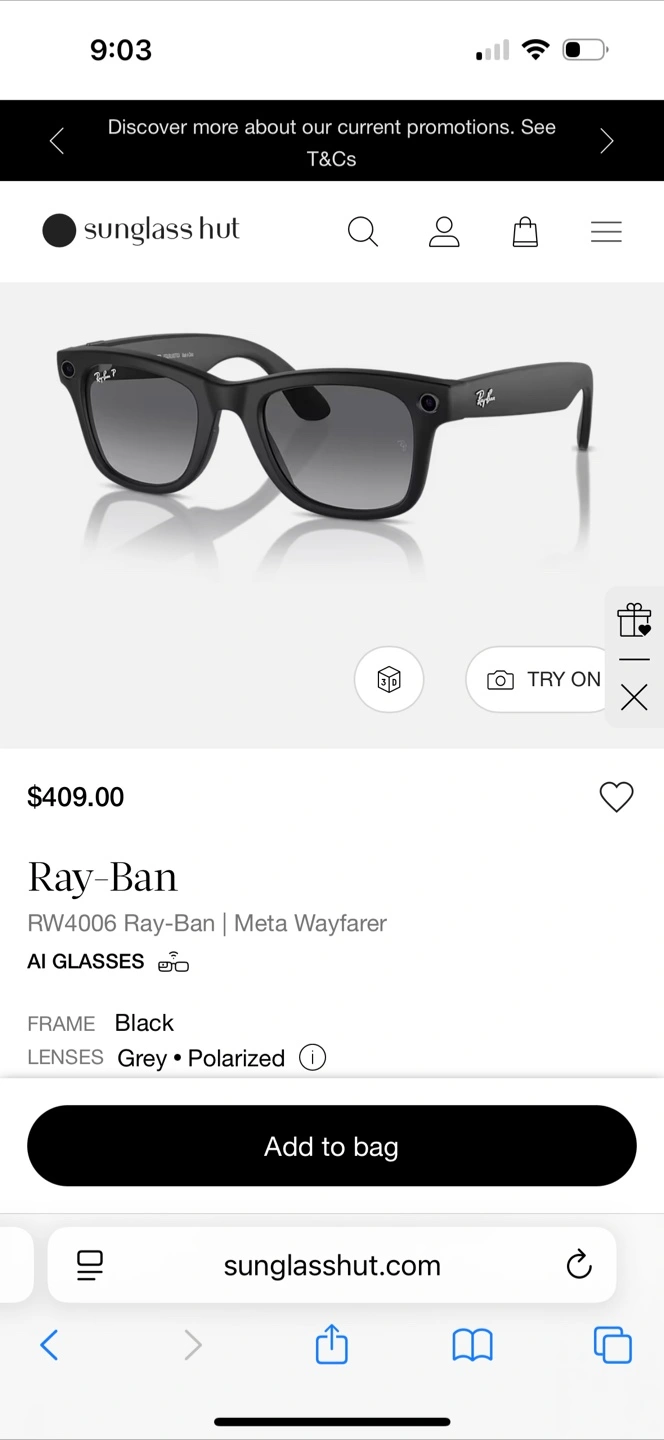Show the previous promotion banner message

click(57, 141)
